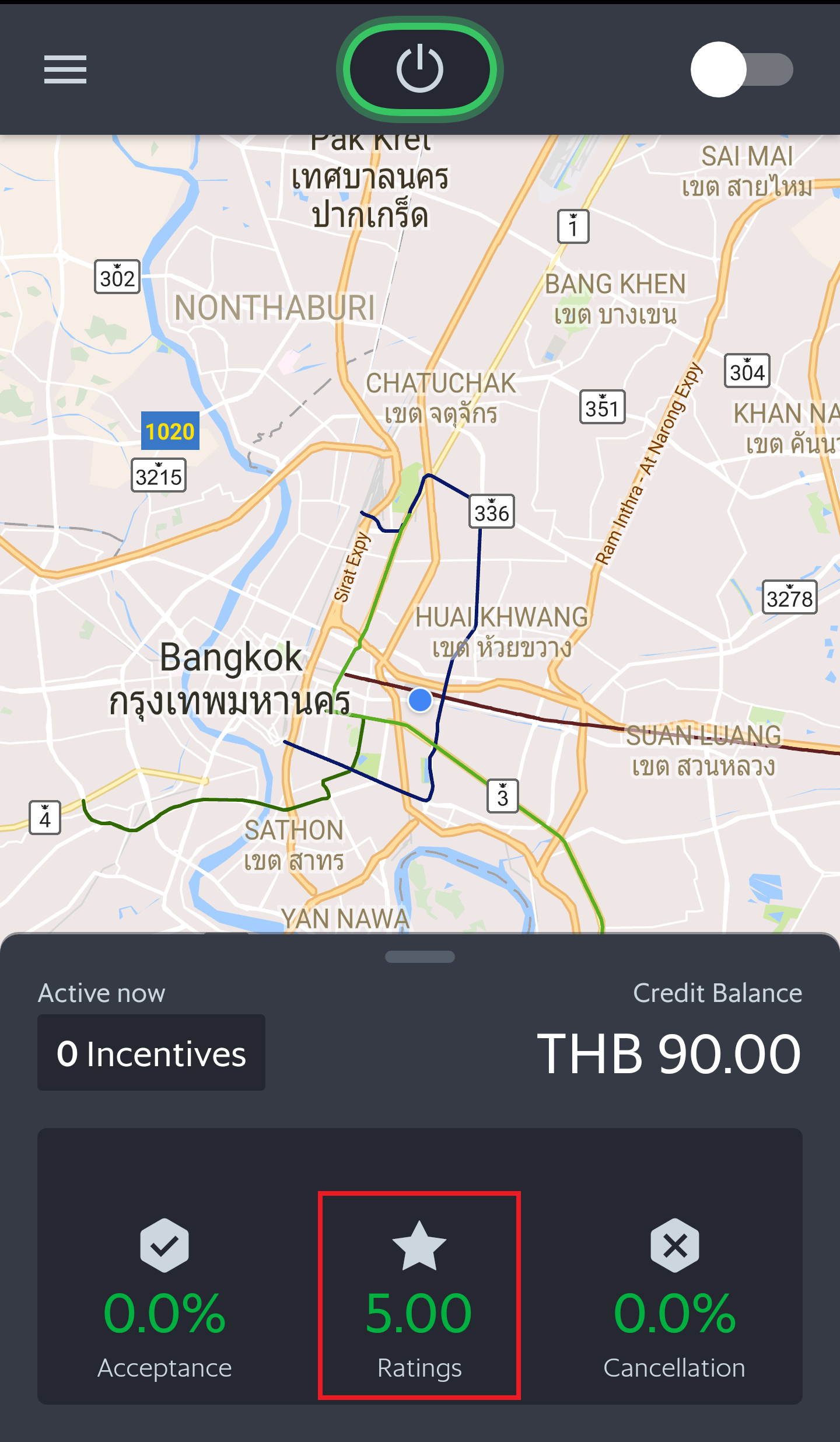Open the Acceptance rate stat
Screen dimensions: 840x1442
click(164, 1298)
